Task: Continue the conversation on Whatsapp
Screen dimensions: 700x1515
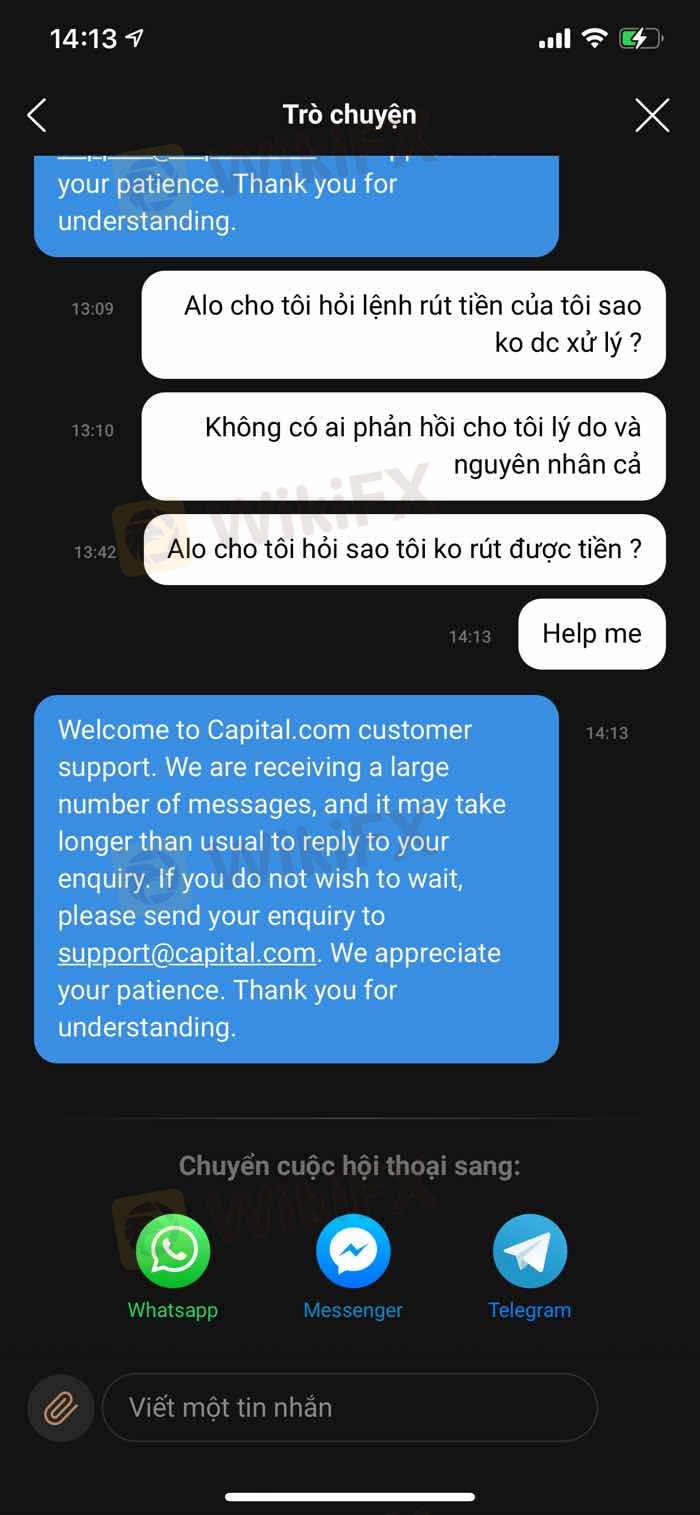Action: tap(173, 1252)
